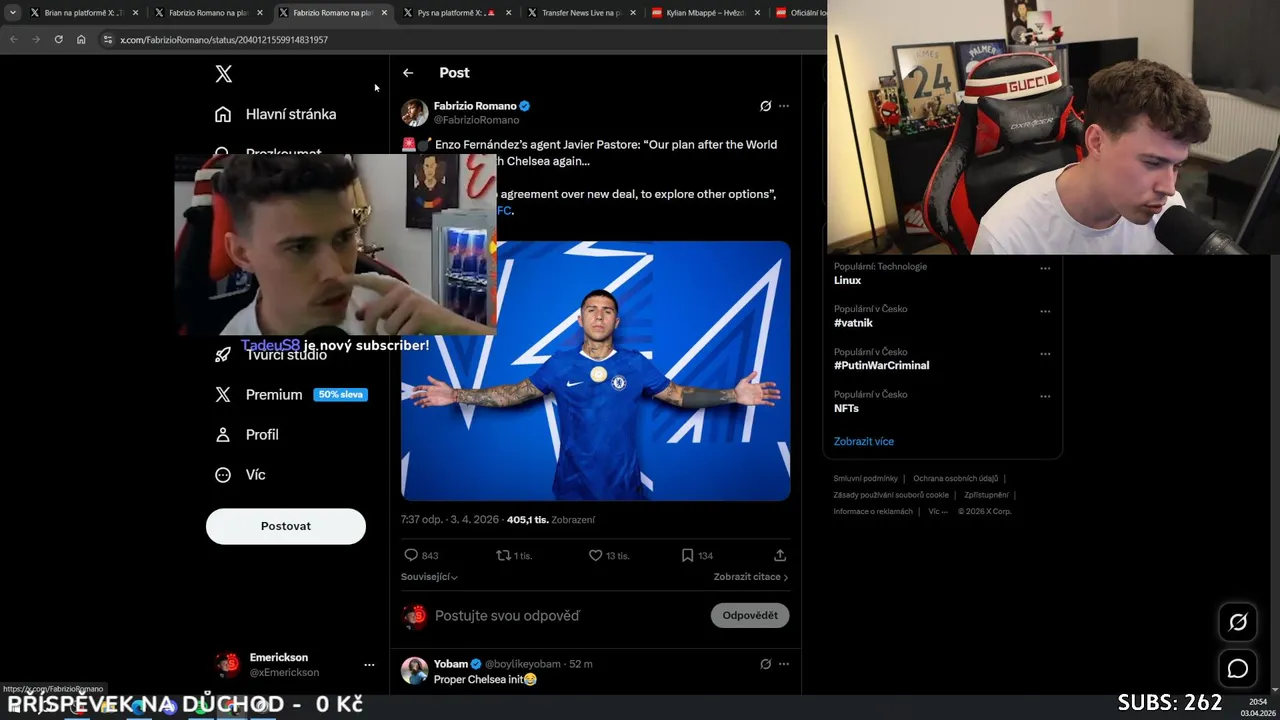Open the Emerickson account switcher
The height and width of the screenshot is (720, 1280).
coord(295,665)
